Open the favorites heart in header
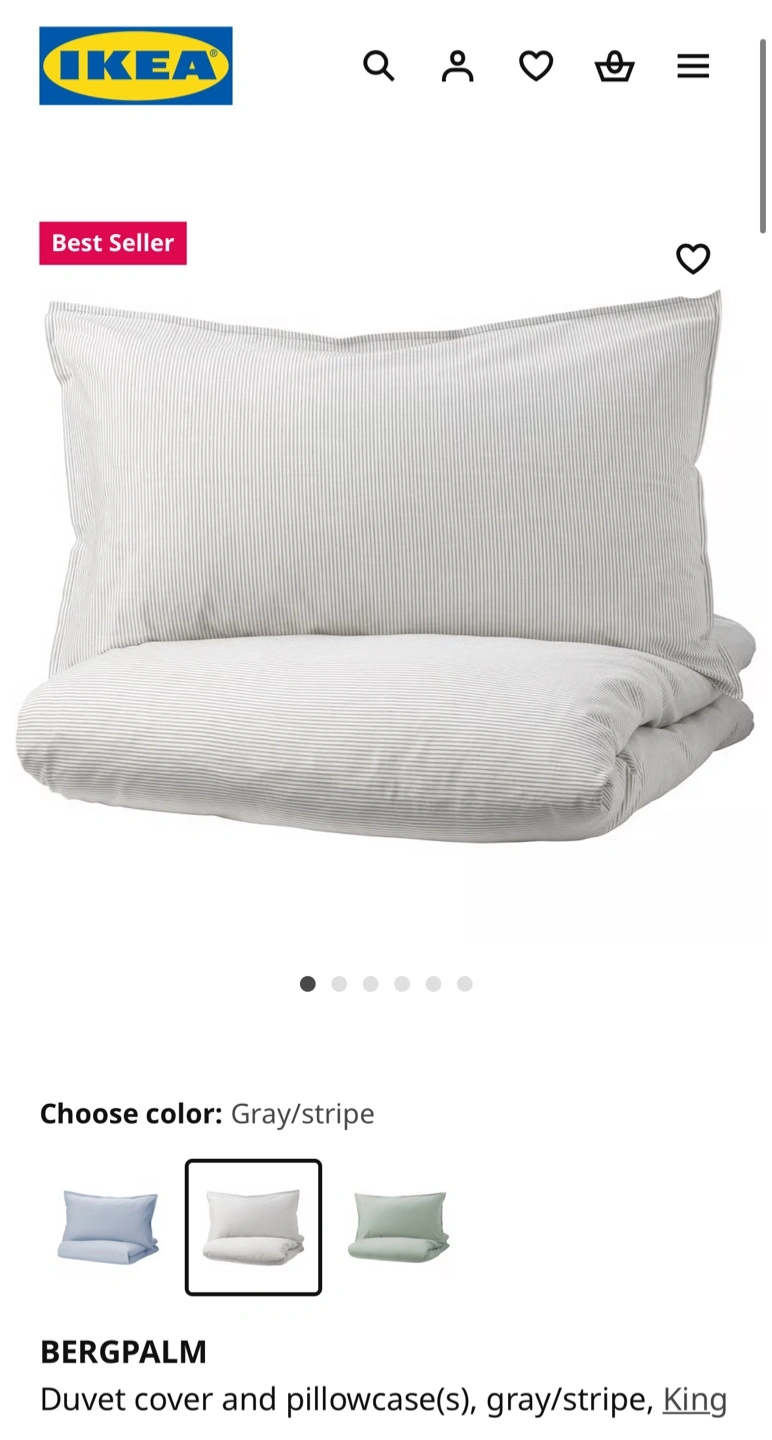The height and width of the screenshot is (1440, 772). 536,67
